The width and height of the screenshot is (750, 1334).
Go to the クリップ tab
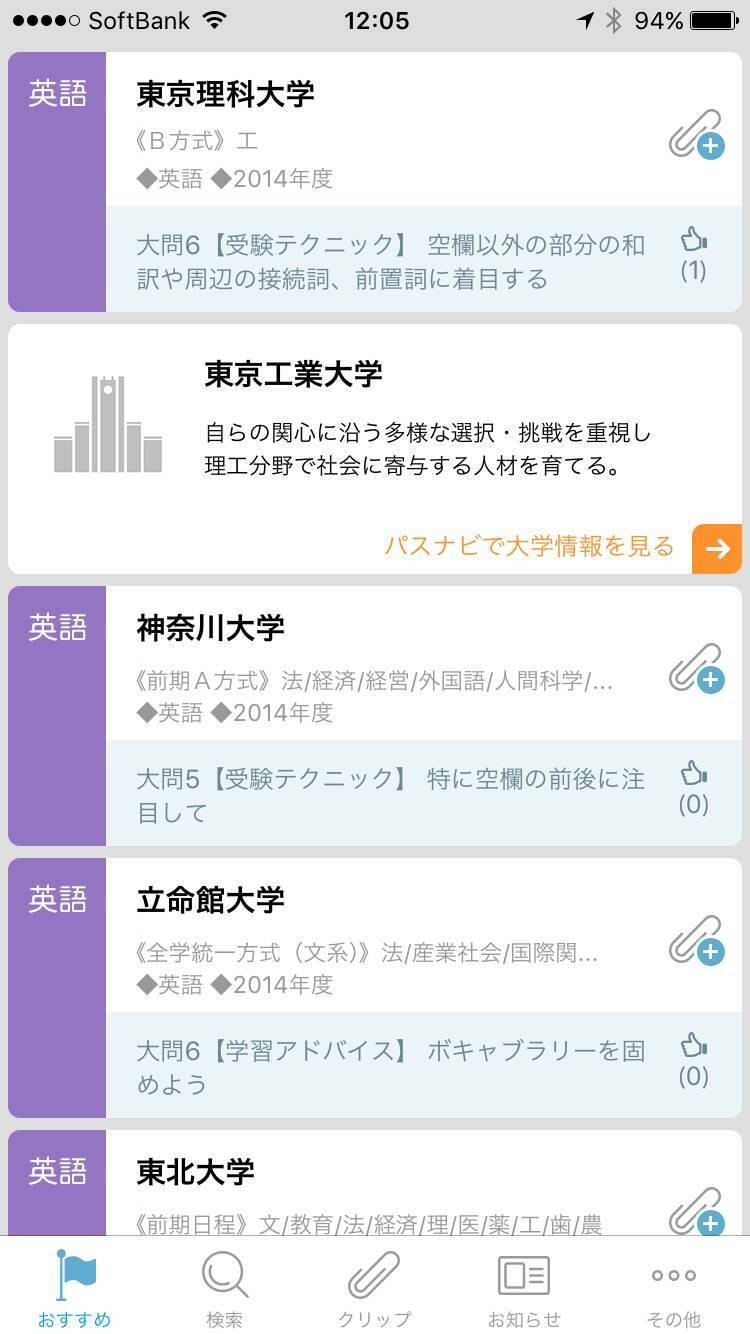(374, 1288)
